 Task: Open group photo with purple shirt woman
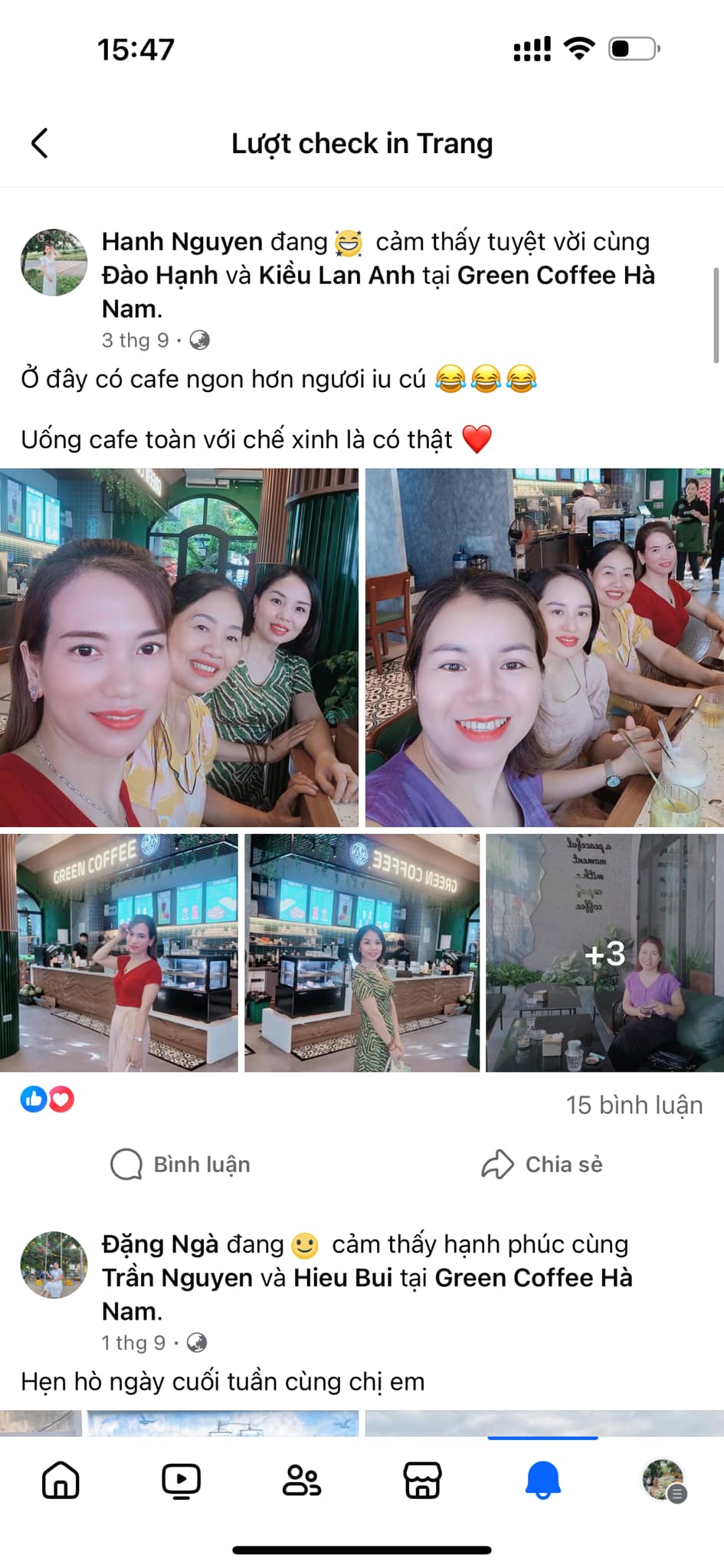pyautogui.click(x=544, y=647)
